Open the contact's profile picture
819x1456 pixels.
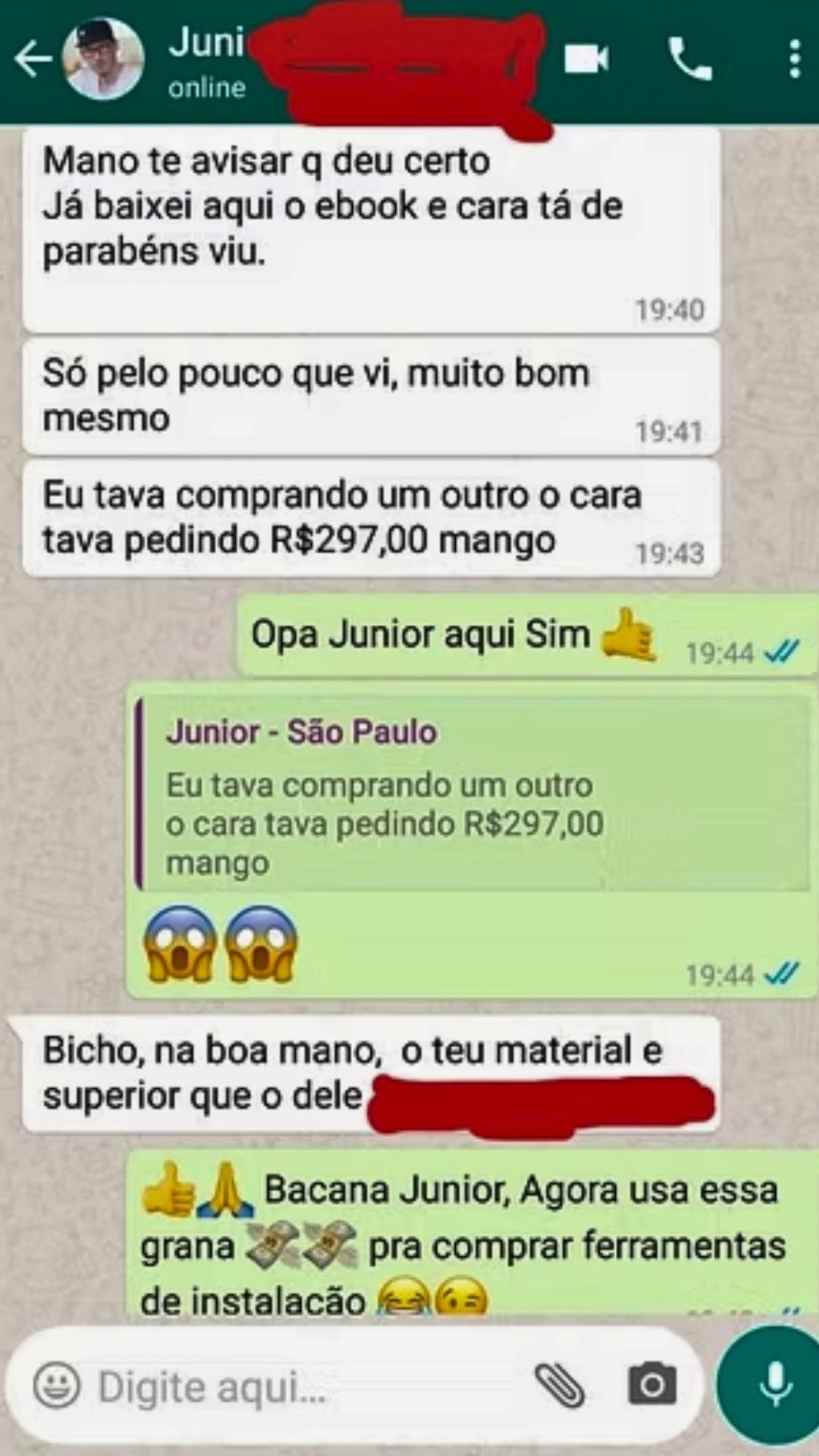102,60
